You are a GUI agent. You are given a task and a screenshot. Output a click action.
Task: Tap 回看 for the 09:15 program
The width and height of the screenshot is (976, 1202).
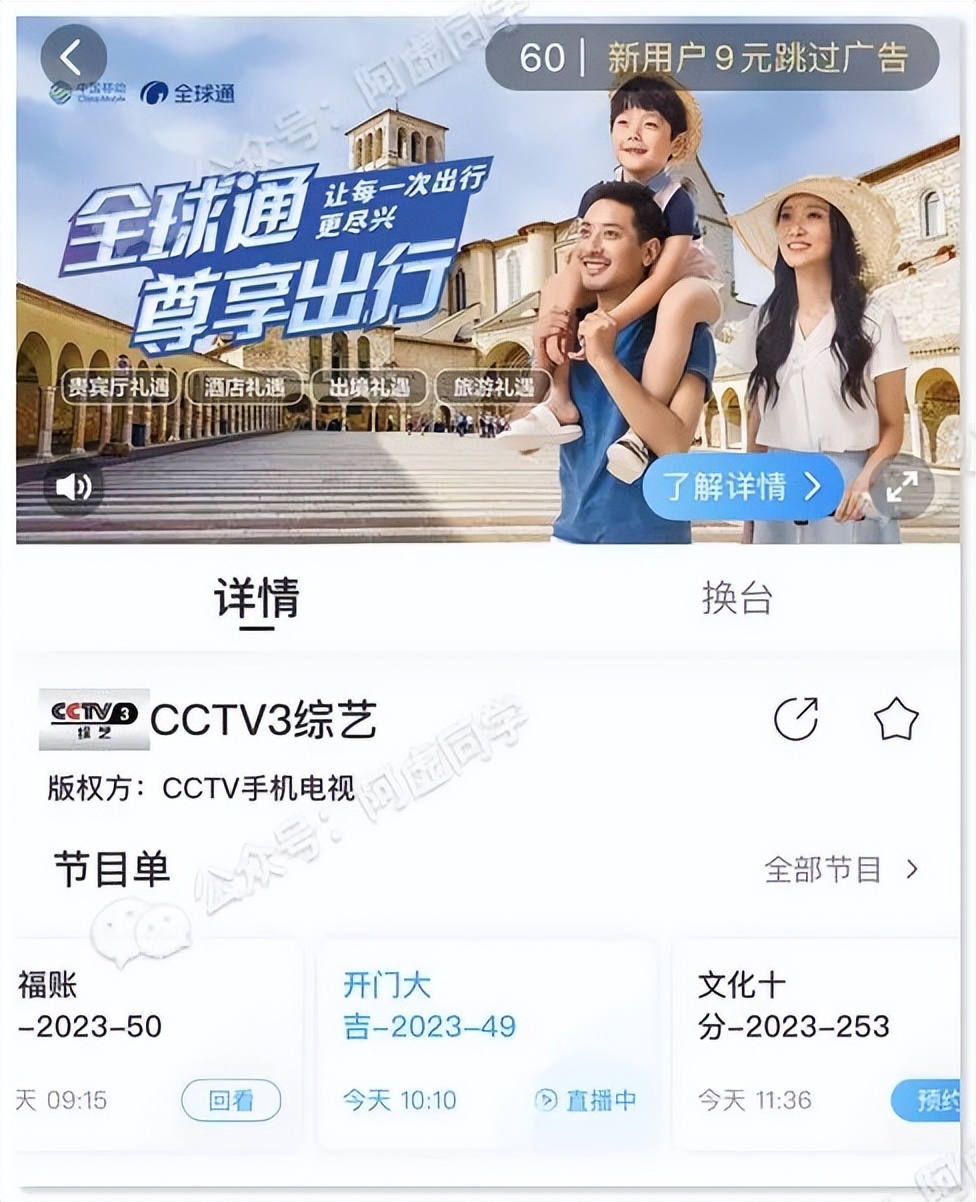[231, 1101]
